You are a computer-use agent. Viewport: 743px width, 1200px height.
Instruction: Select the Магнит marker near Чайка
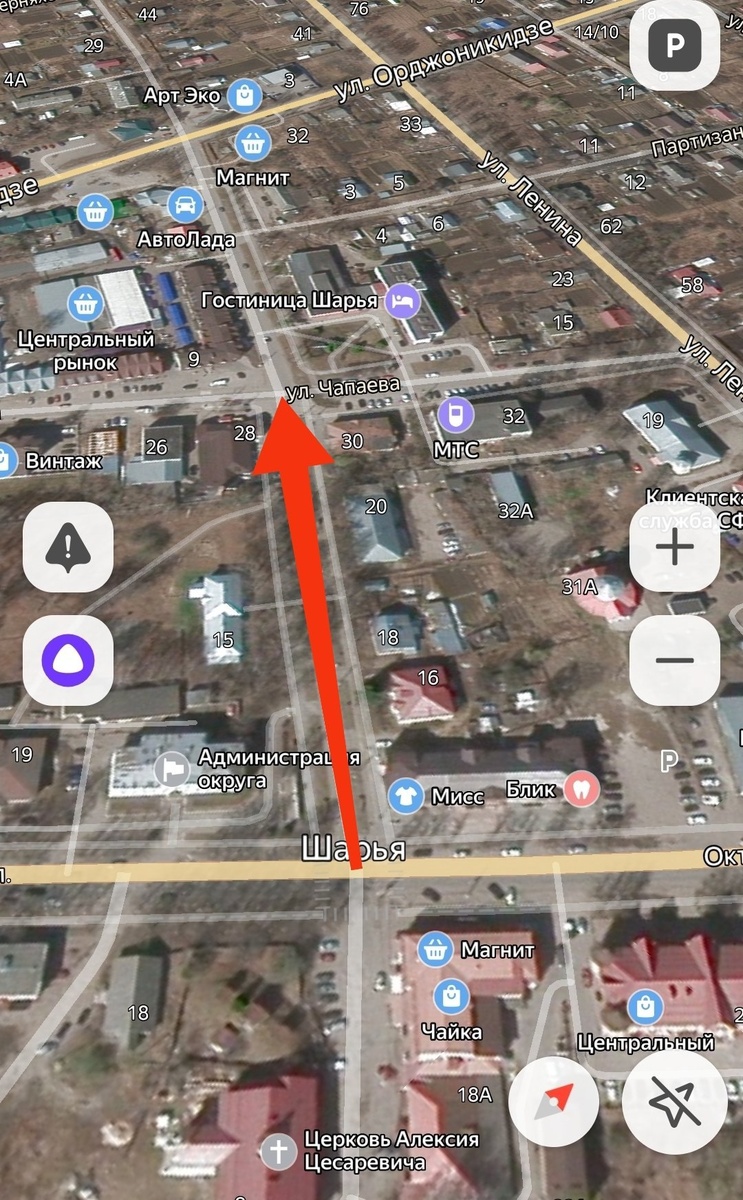[x=435, y=949]
